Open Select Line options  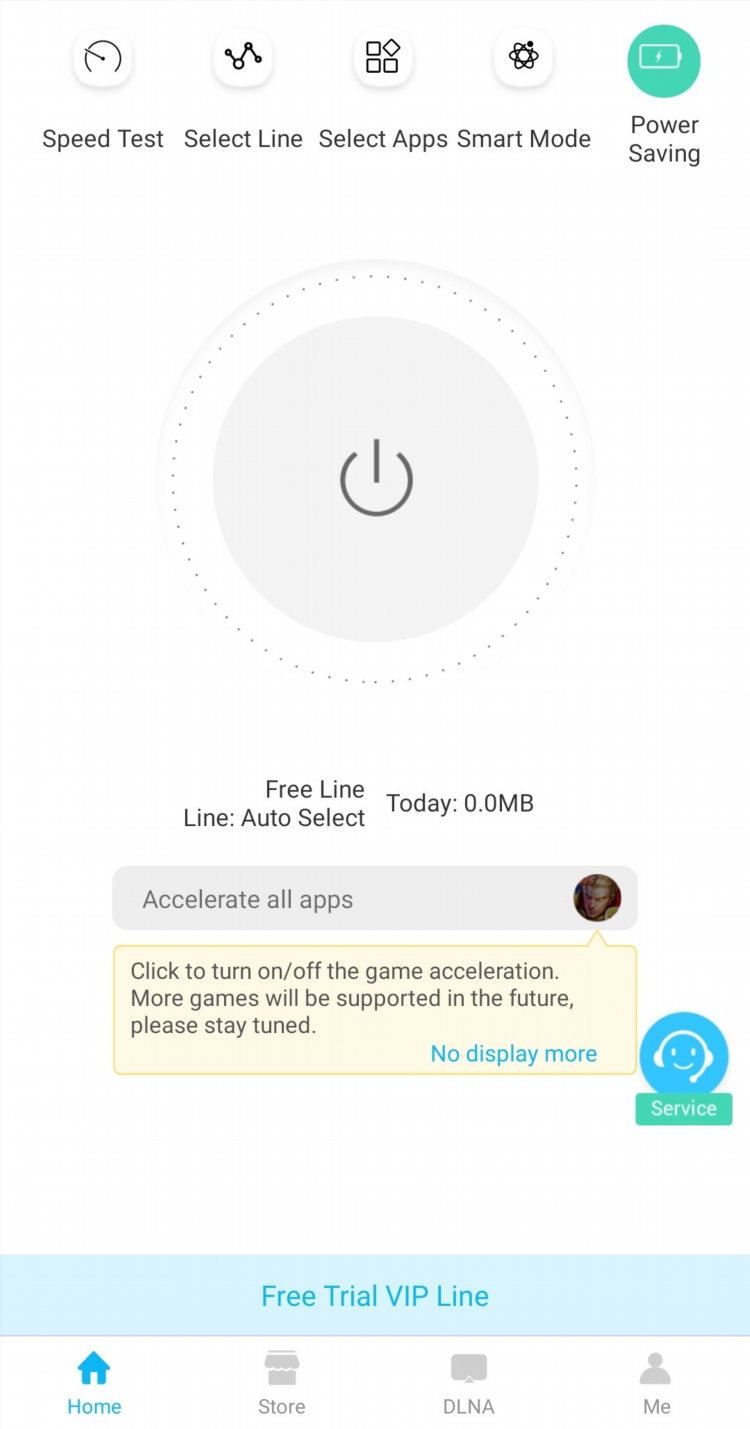pos(243,60)
